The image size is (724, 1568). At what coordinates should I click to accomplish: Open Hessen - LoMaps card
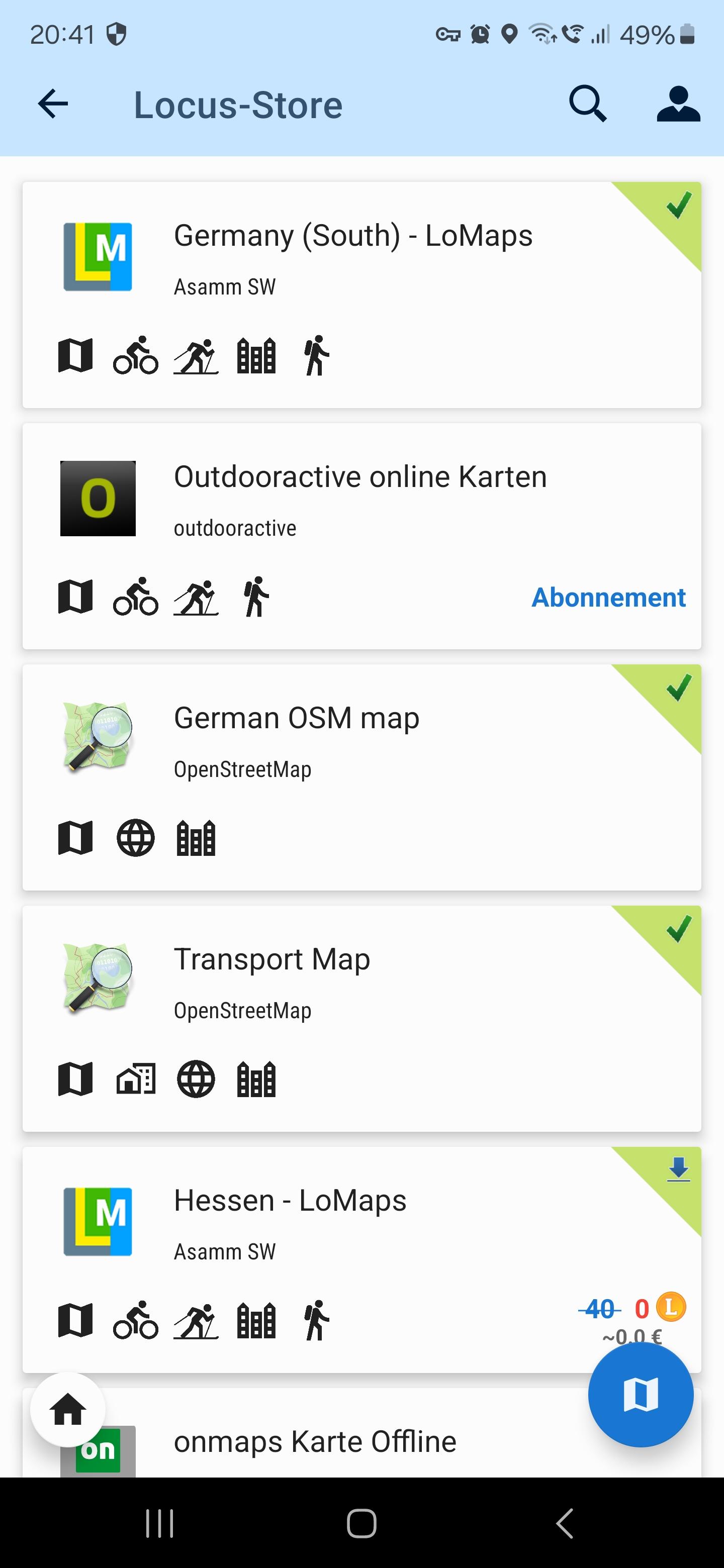pyautogui.click(x=361, y=1259)
